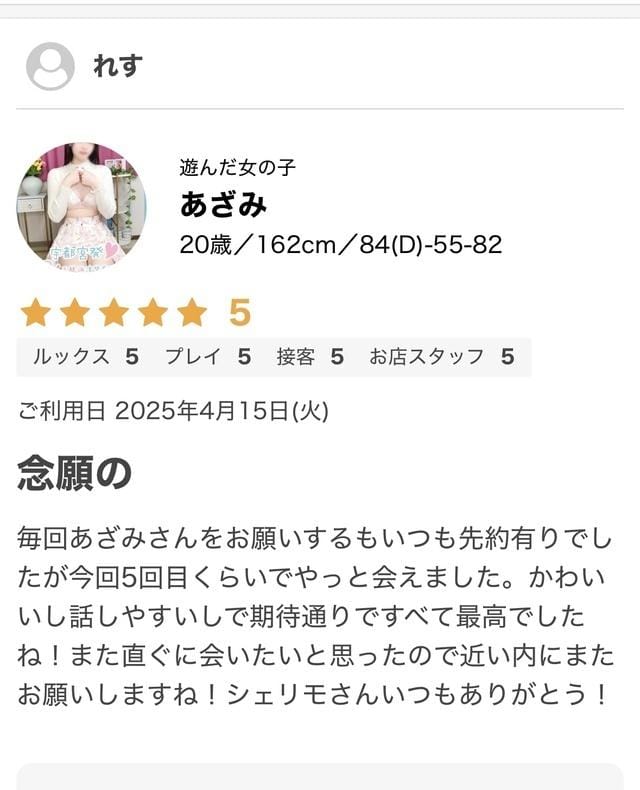The width and height of the screenshot is (640, 790).
Task: Open the あざみ name link
Action: (223, 204)
